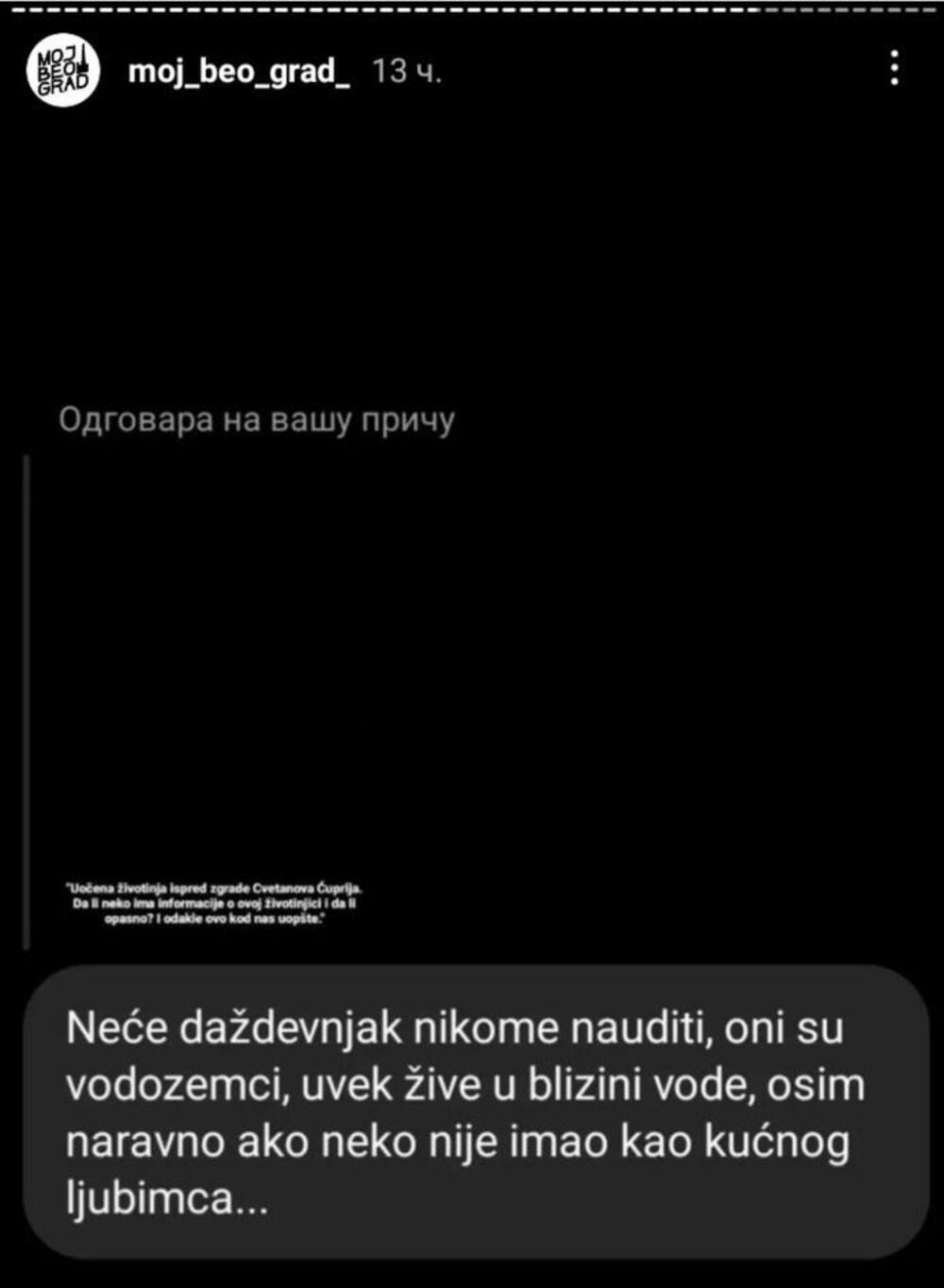The height and width of the screenshot is (1288, 944).
Task: Tap the quoted Cvetanova Ćuprija story text
Action: coord(217,908)
